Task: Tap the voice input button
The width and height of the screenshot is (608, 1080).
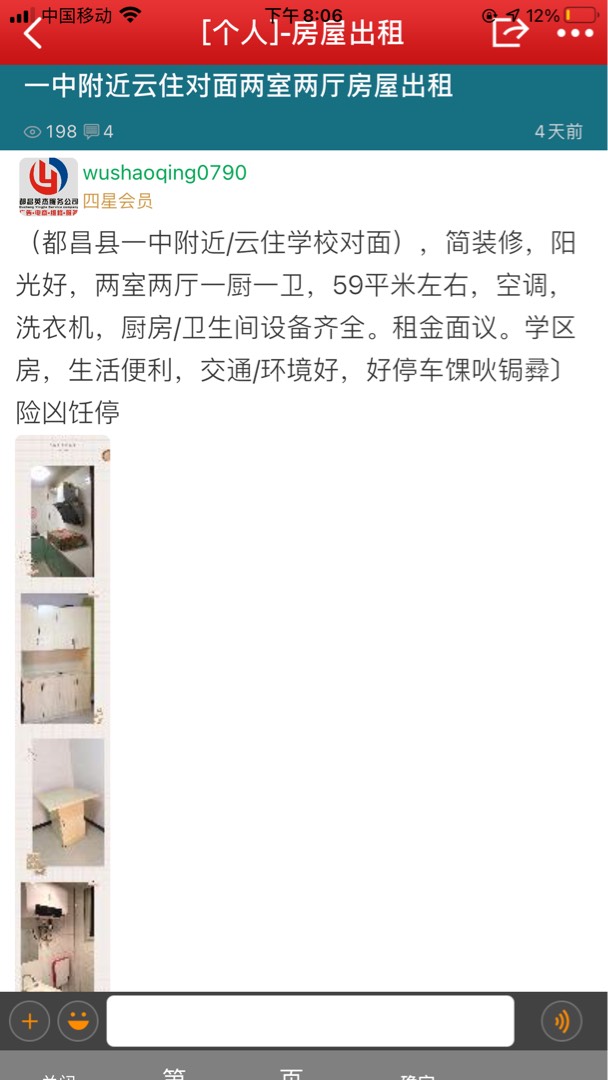Action: click(x=561, y=1021)
